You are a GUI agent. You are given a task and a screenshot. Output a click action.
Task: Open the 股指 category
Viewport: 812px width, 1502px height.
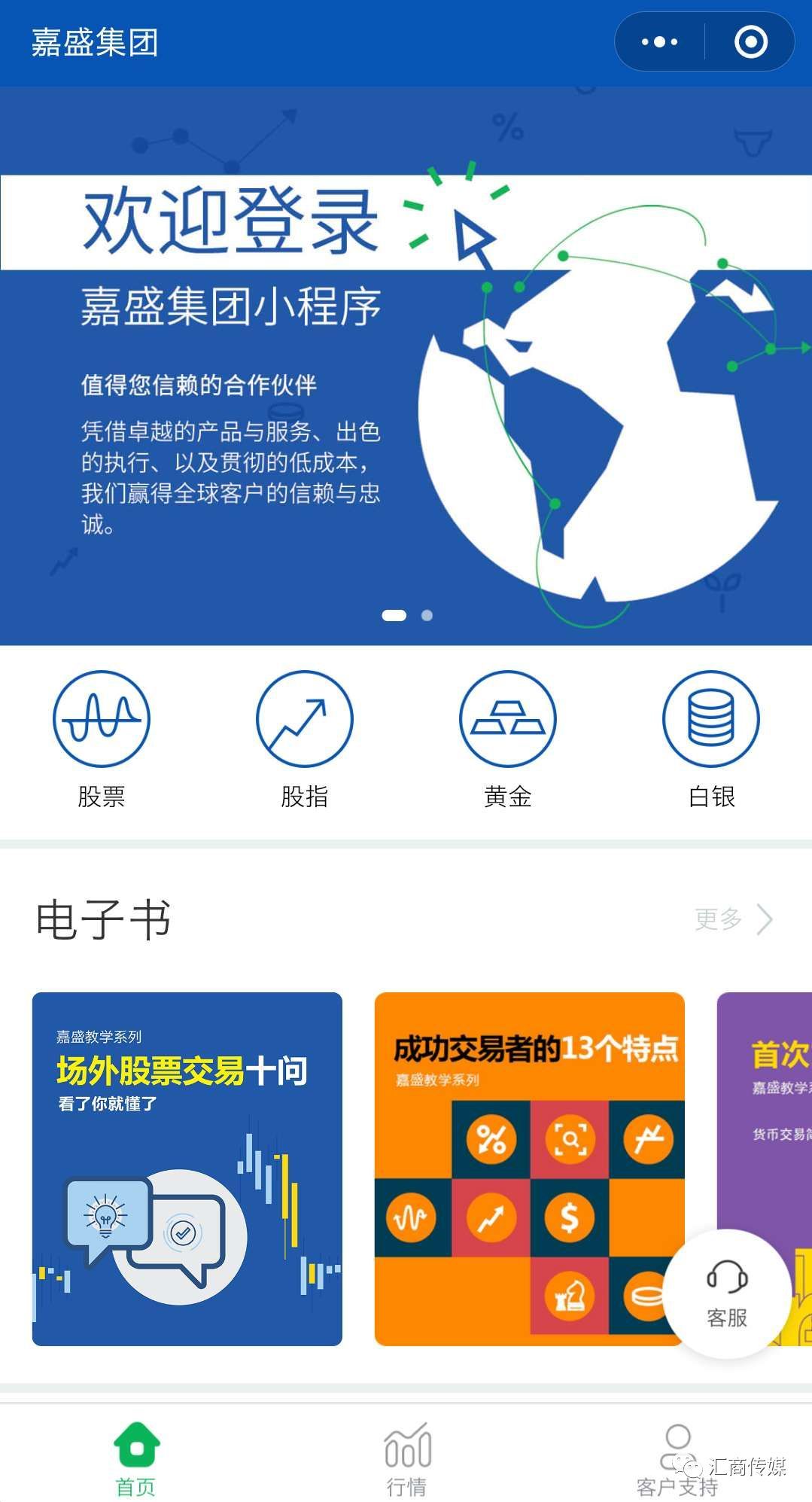[x=304, y=738]
